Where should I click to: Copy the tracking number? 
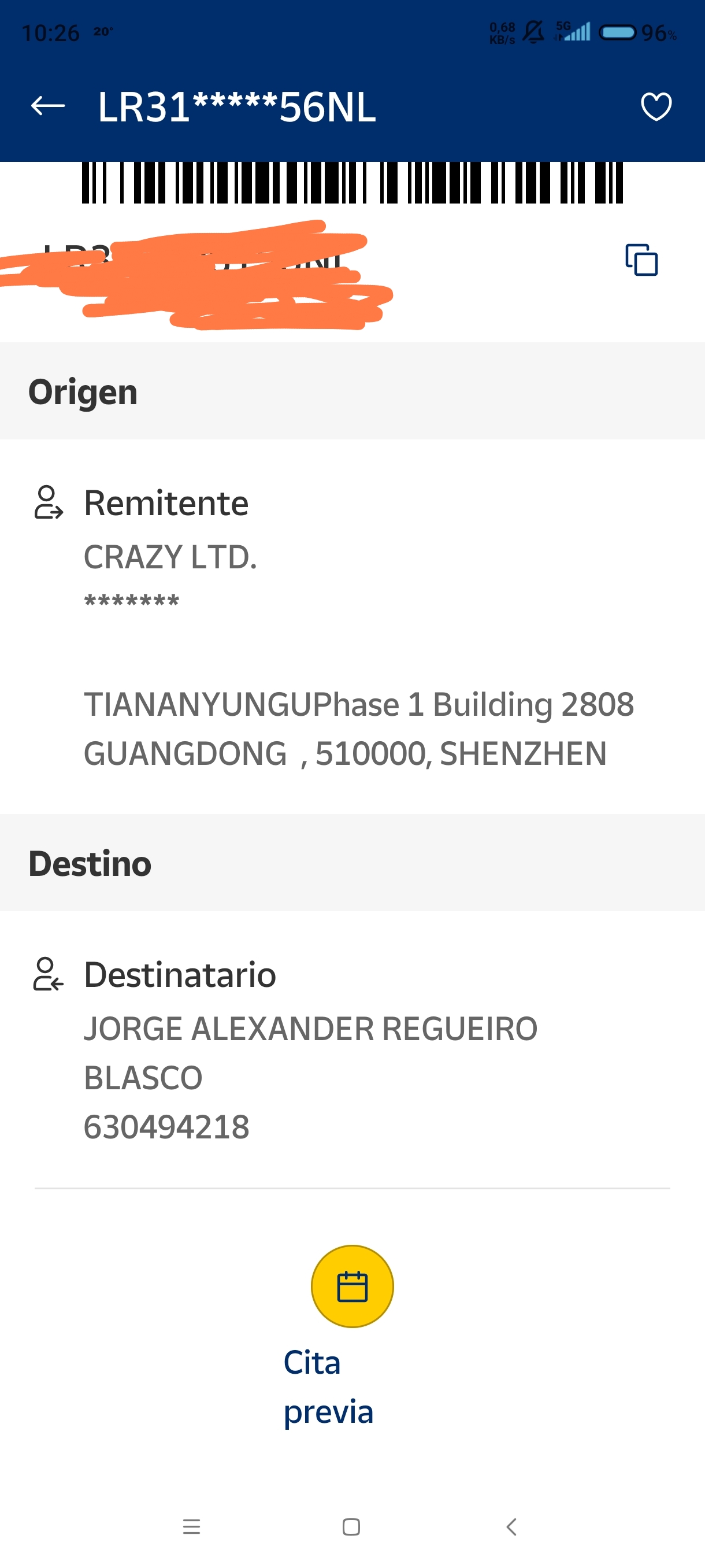(641, 260)
